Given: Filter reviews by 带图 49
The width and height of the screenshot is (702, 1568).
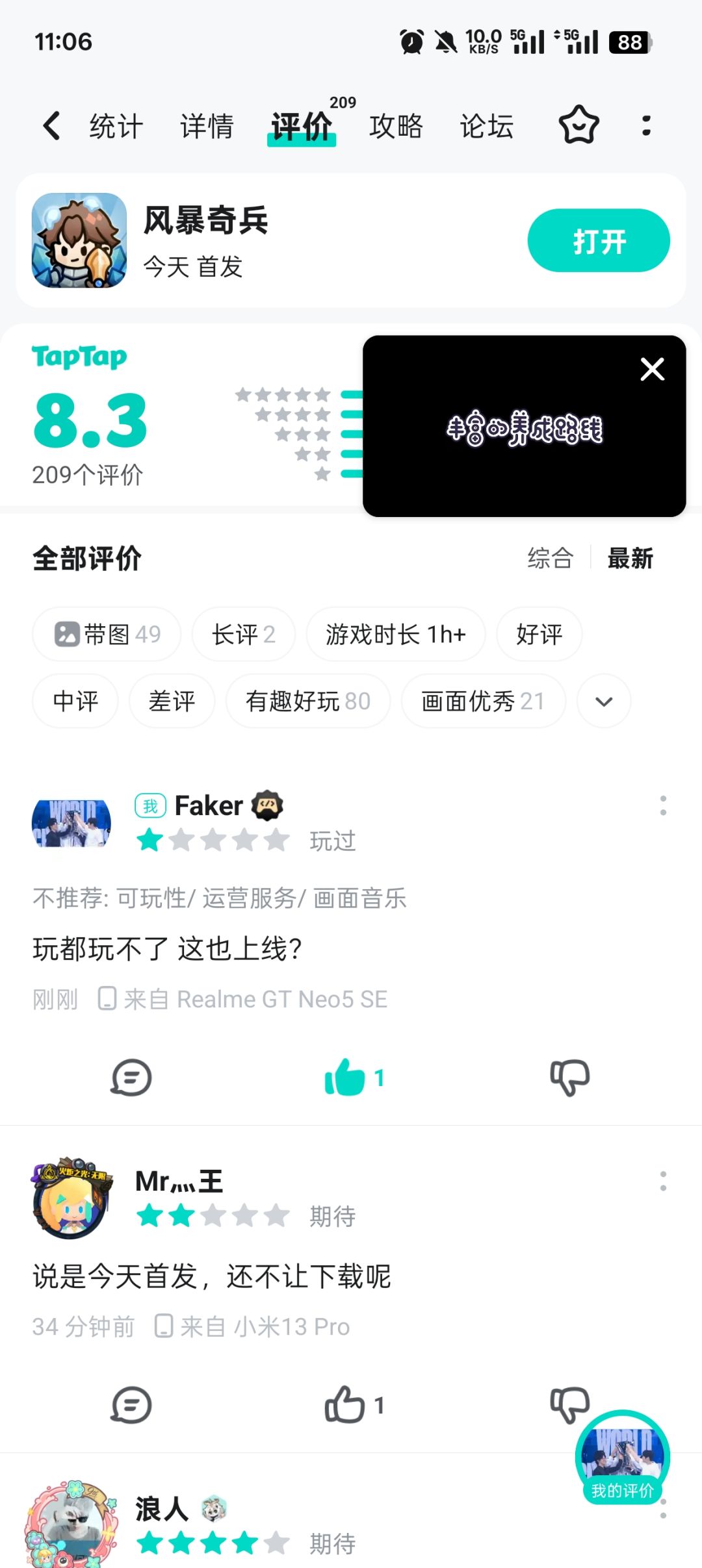Looking at the screenshot, I should [107, 634].
